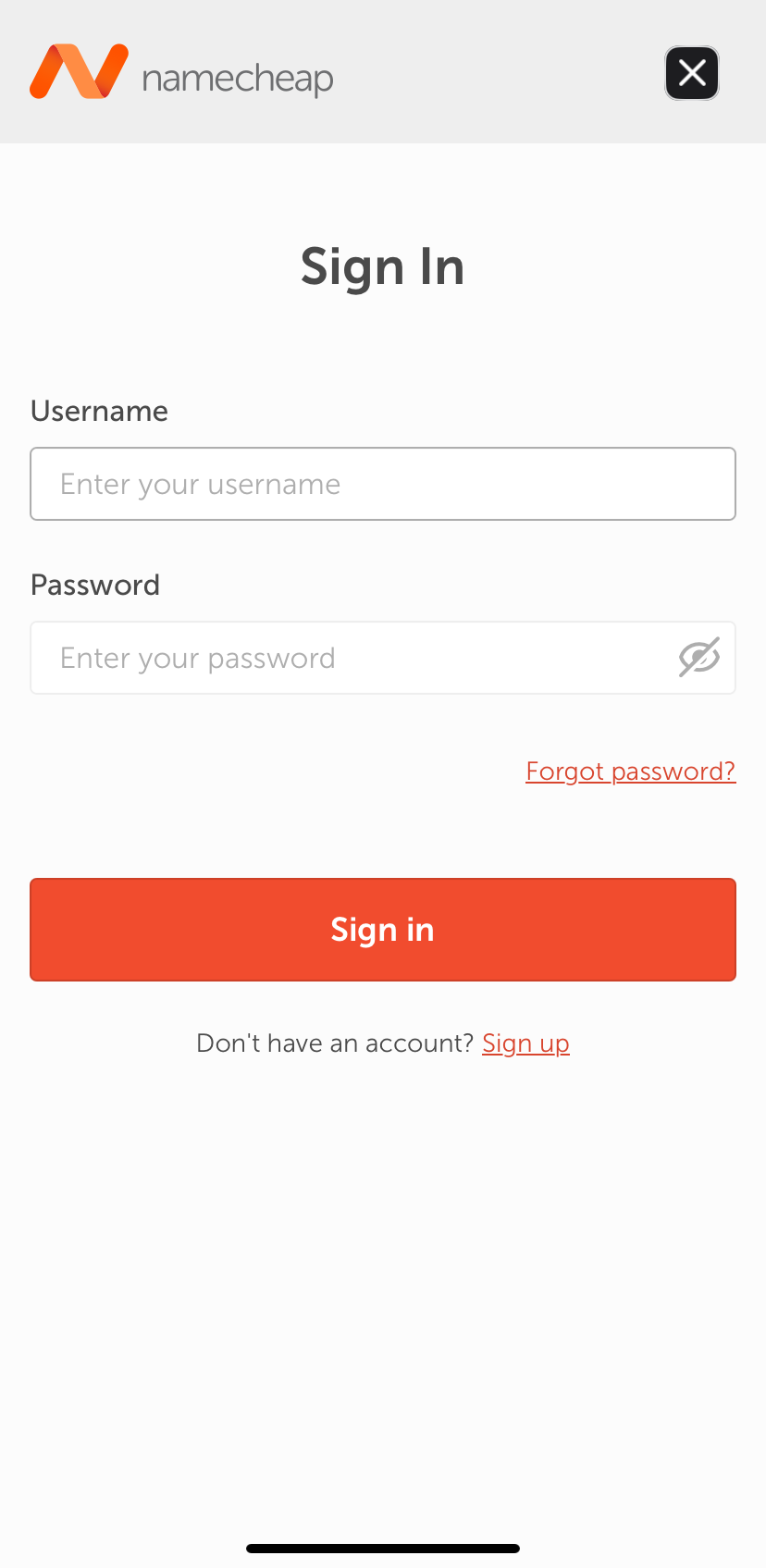Toggle password visibility eye icon
Image resolution: width=766 pixels, height=1568 pixels.
pos(699,658)
